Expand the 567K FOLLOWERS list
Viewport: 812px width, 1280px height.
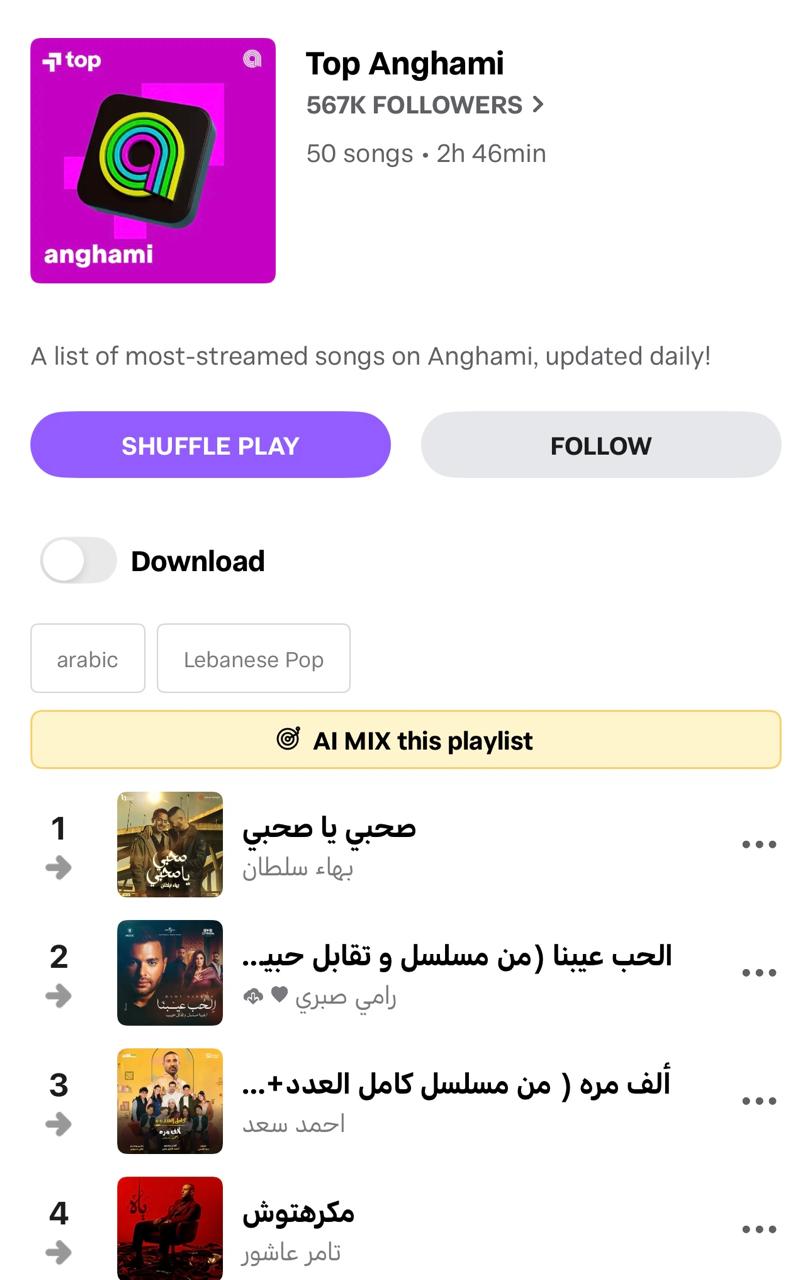coord(424,104)
